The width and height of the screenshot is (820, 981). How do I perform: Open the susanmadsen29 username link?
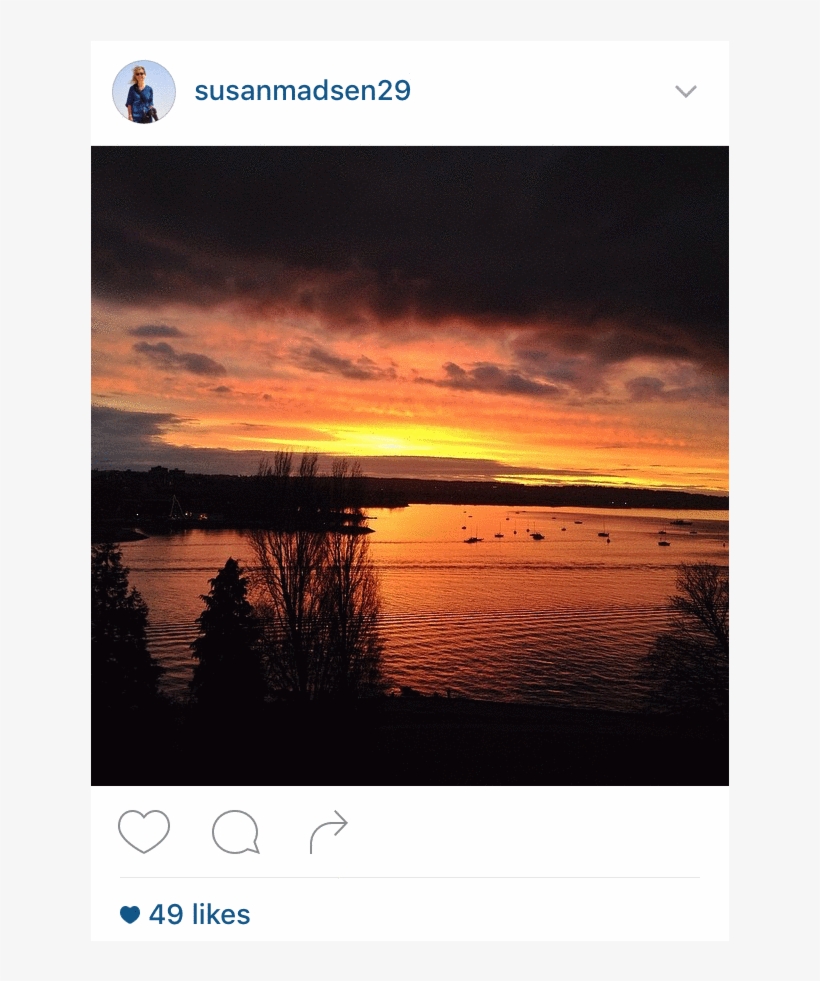point(302,91)
